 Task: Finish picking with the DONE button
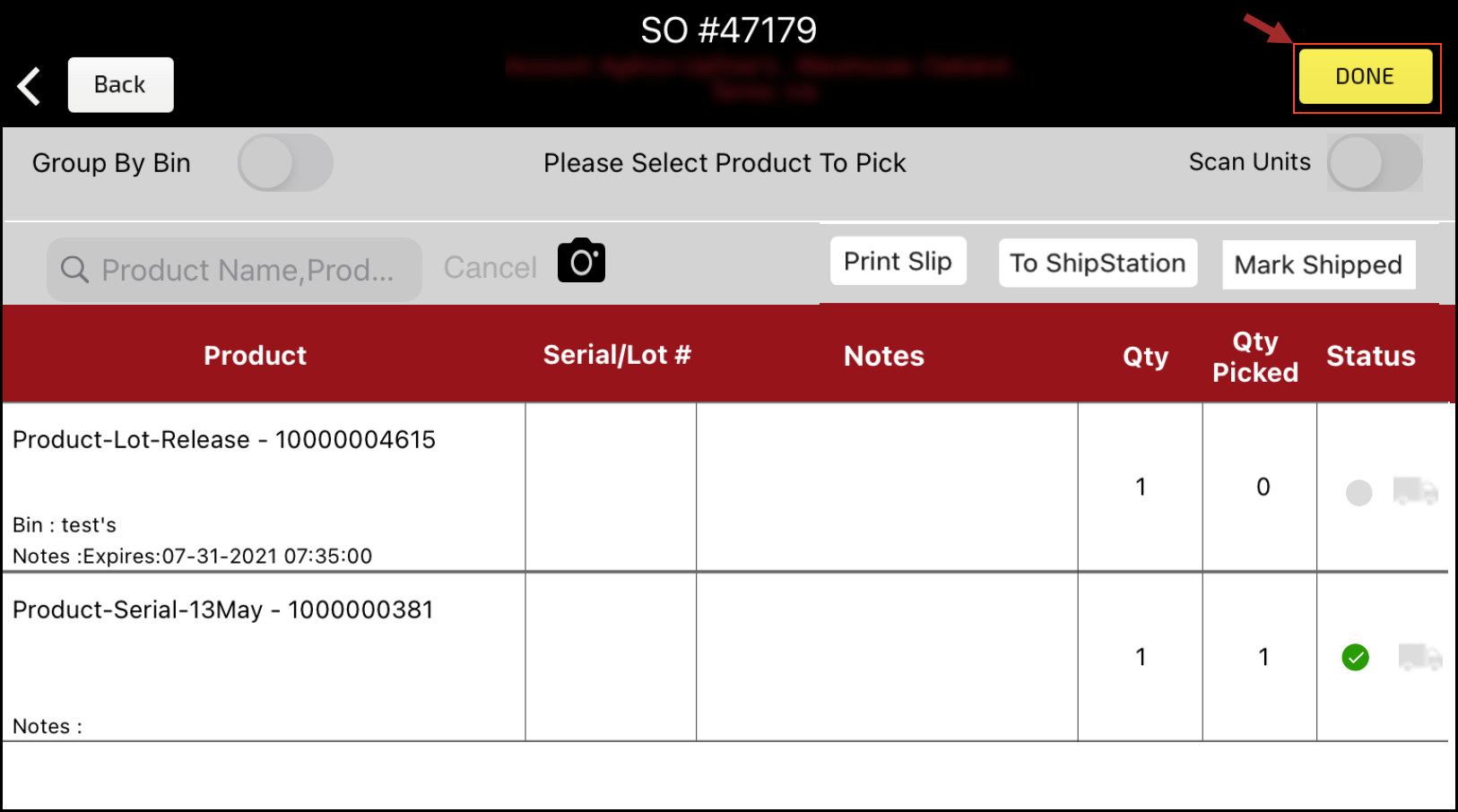1365,77
